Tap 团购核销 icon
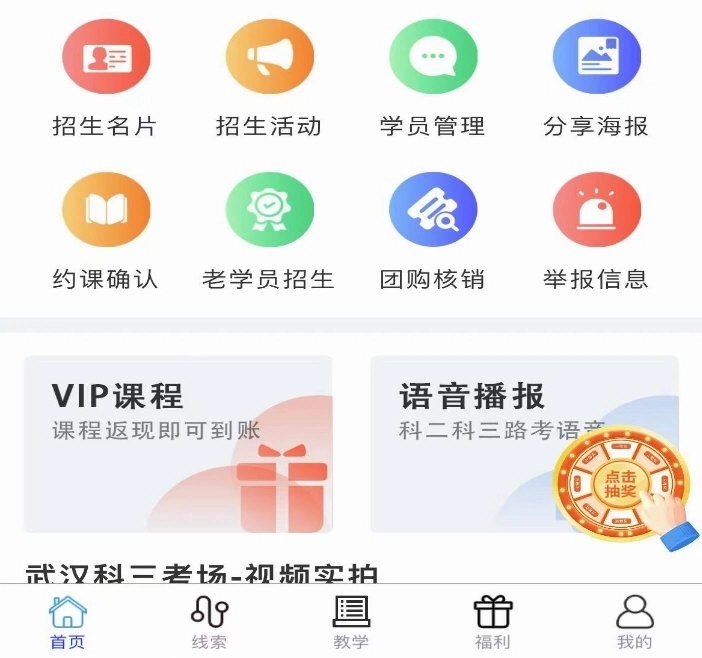The height and width of the screenshot is (658, 702). tap(433, 210)
